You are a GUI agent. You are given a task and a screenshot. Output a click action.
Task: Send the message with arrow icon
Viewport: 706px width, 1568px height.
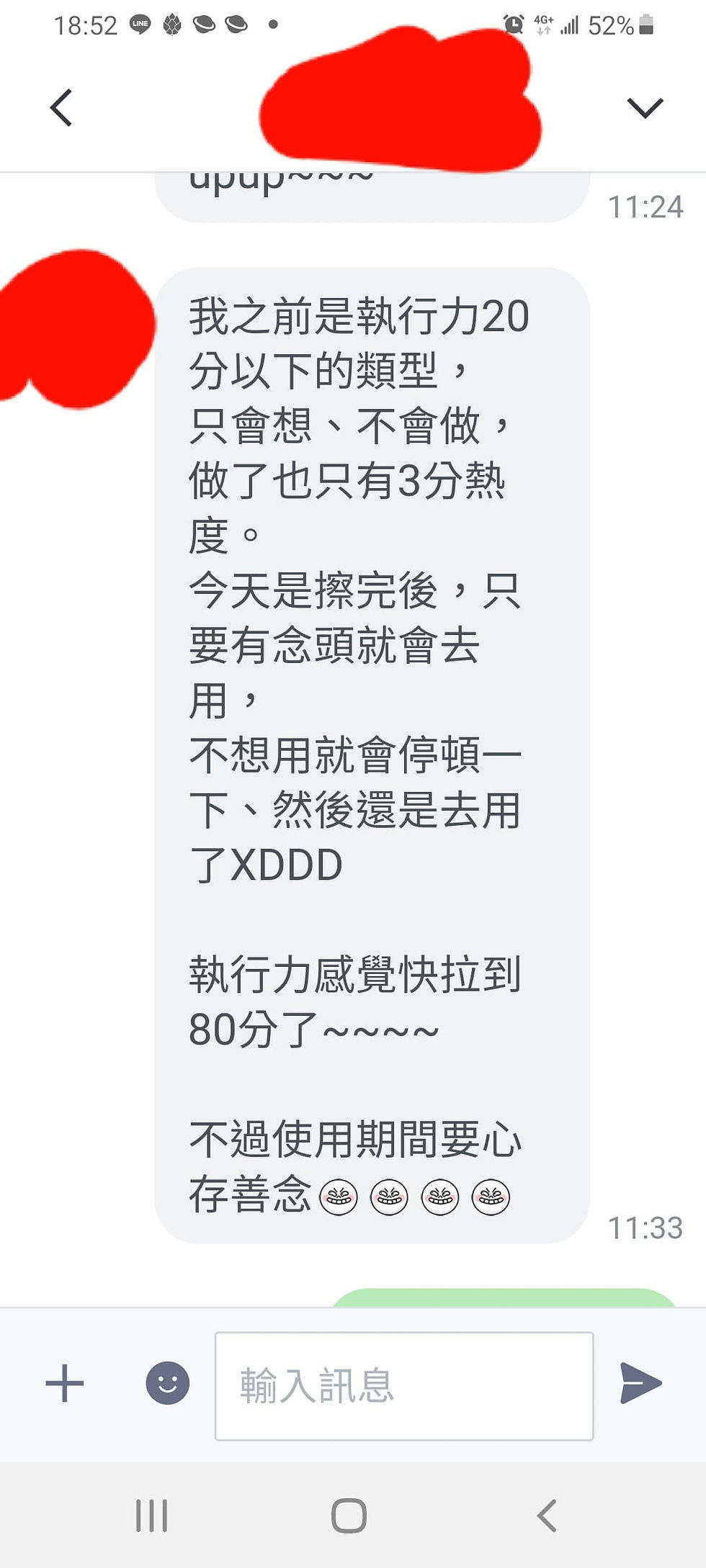(640, 1383)
